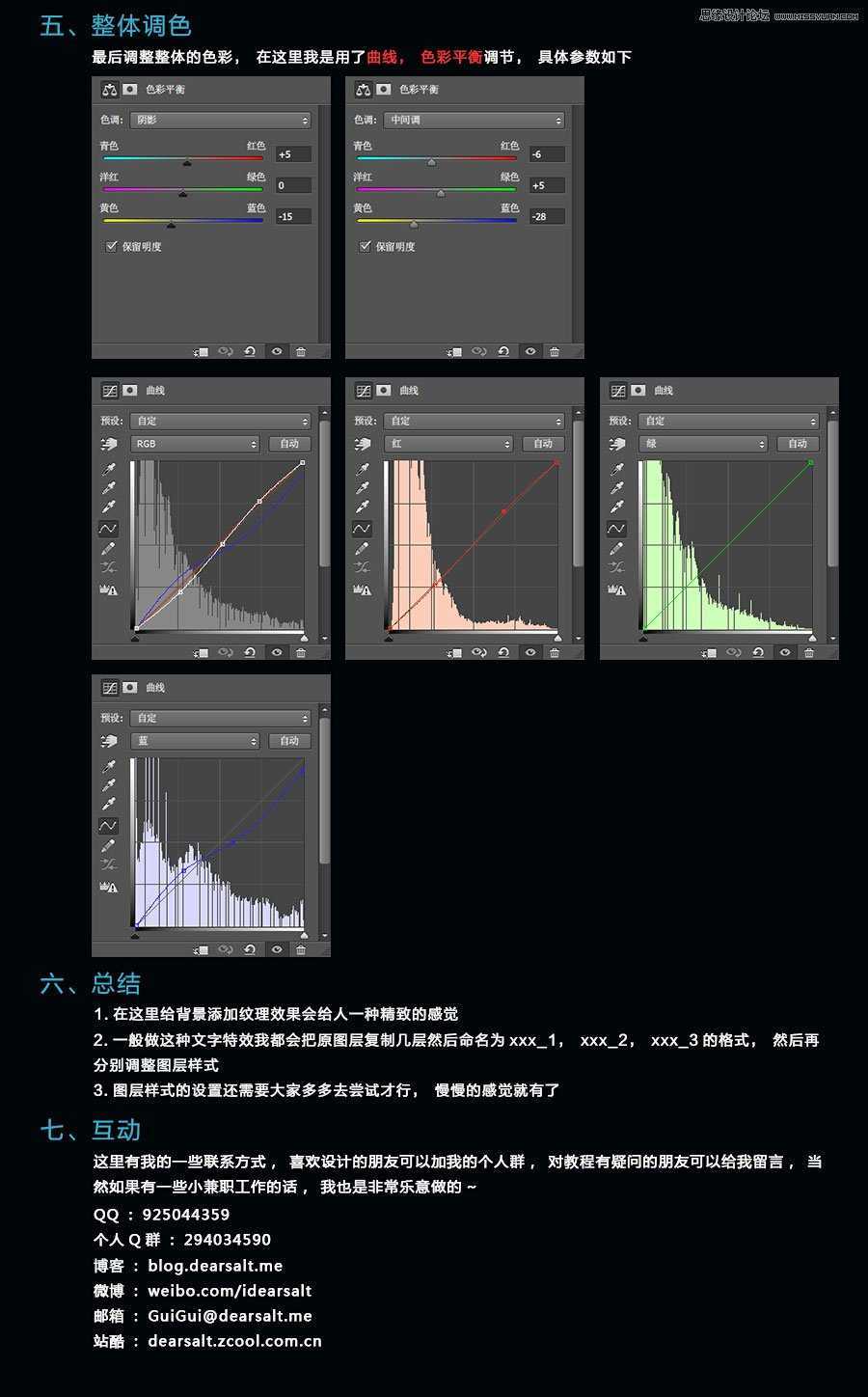Uncheck 保留明度 in the shadows Color Balance panel
Screen dimensions: 868x1397
pyautogui.click(x=112, y=246)
